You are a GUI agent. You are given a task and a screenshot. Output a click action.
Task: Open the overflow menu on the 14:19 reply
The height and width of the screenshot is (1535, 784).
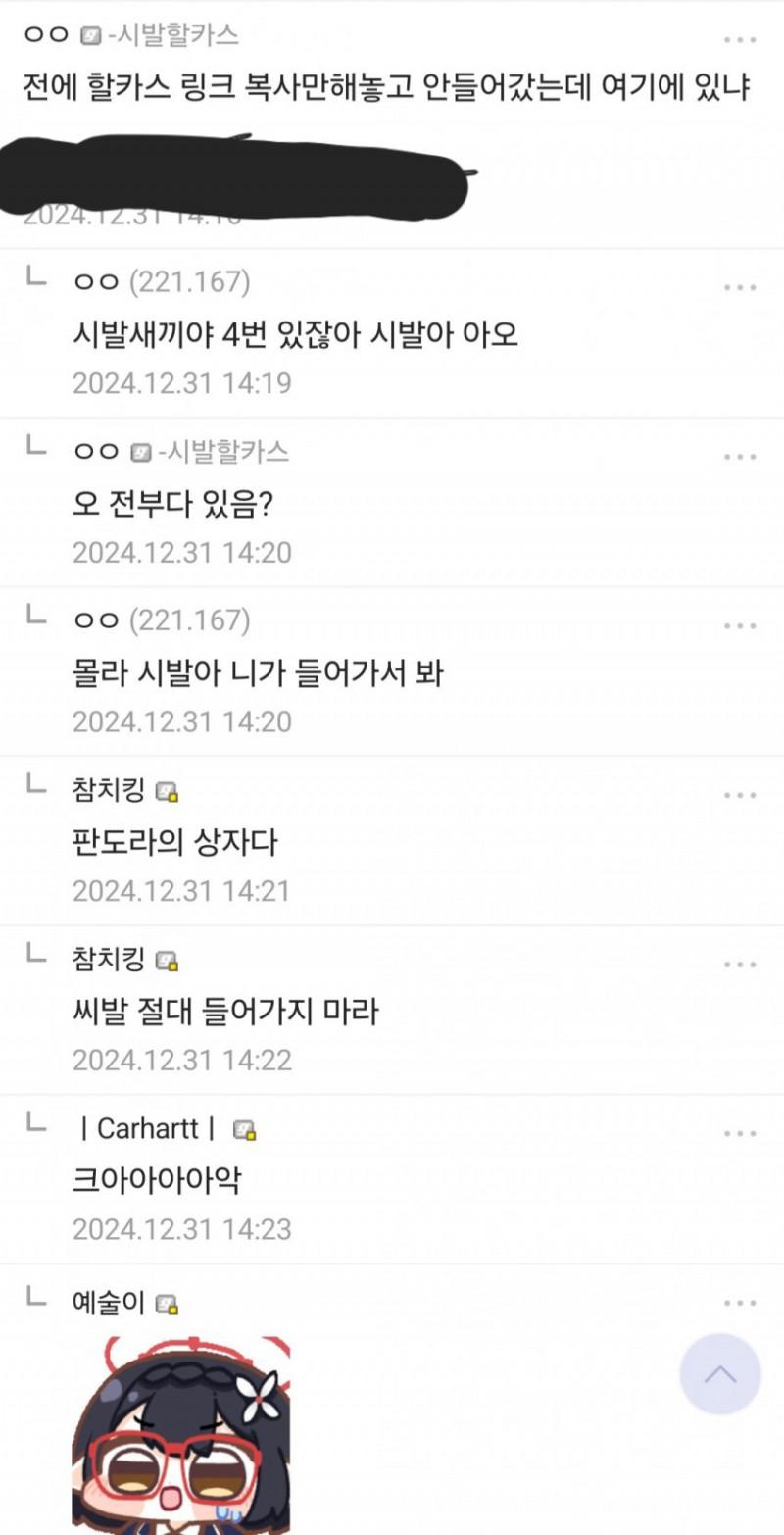tap(739, 288)
